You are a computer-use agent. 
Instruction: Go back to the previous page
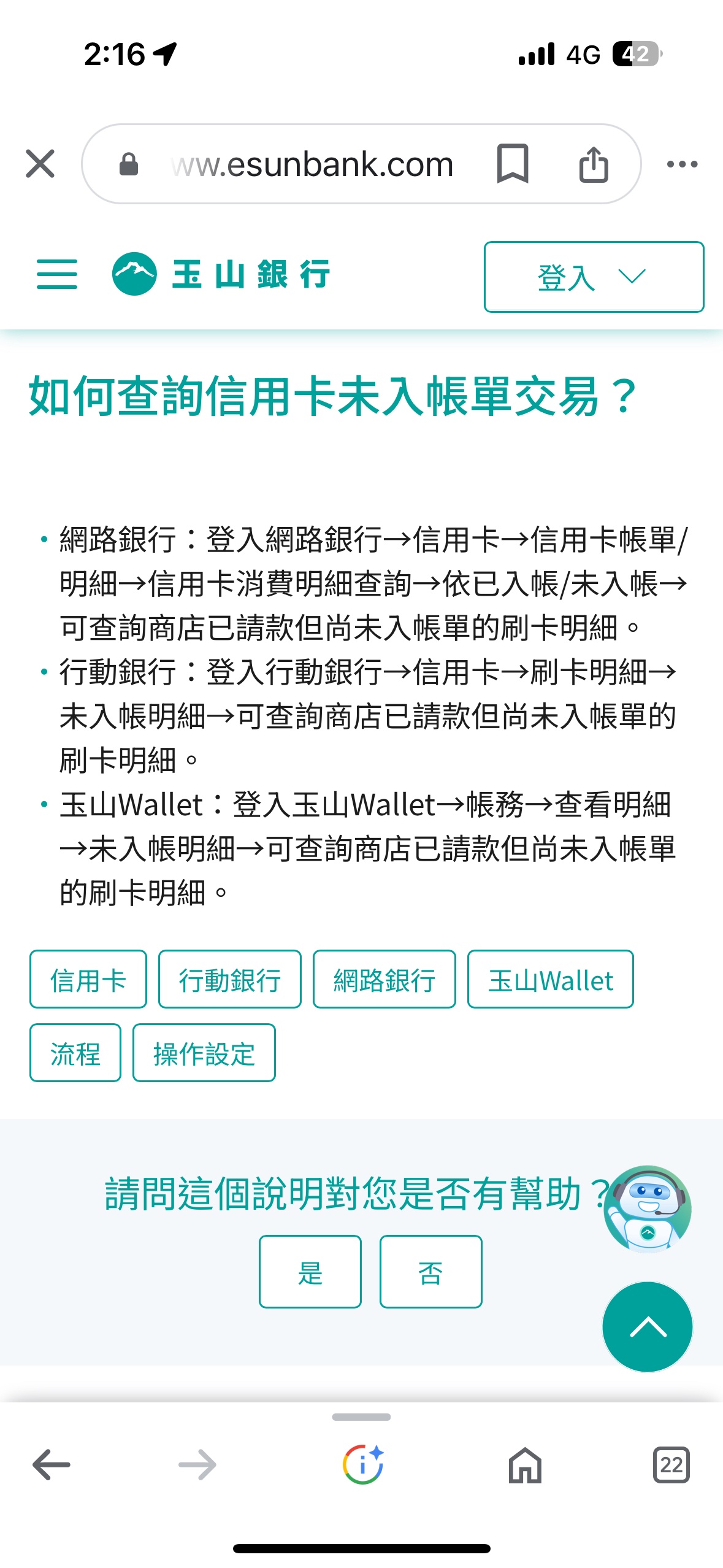pyautogui.click(x=52, y=1465)
